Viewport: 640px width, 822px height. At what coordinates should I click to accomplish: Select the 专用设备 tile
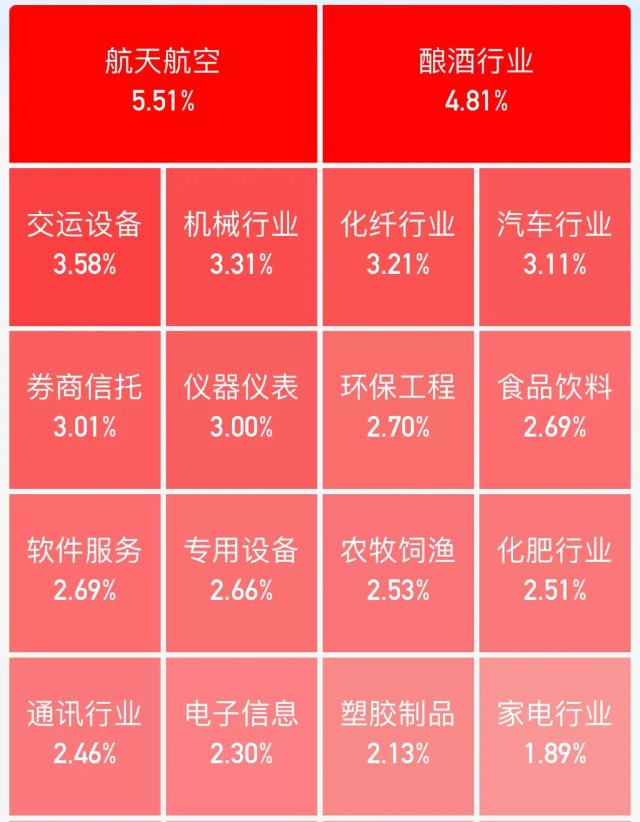(242, 573)
